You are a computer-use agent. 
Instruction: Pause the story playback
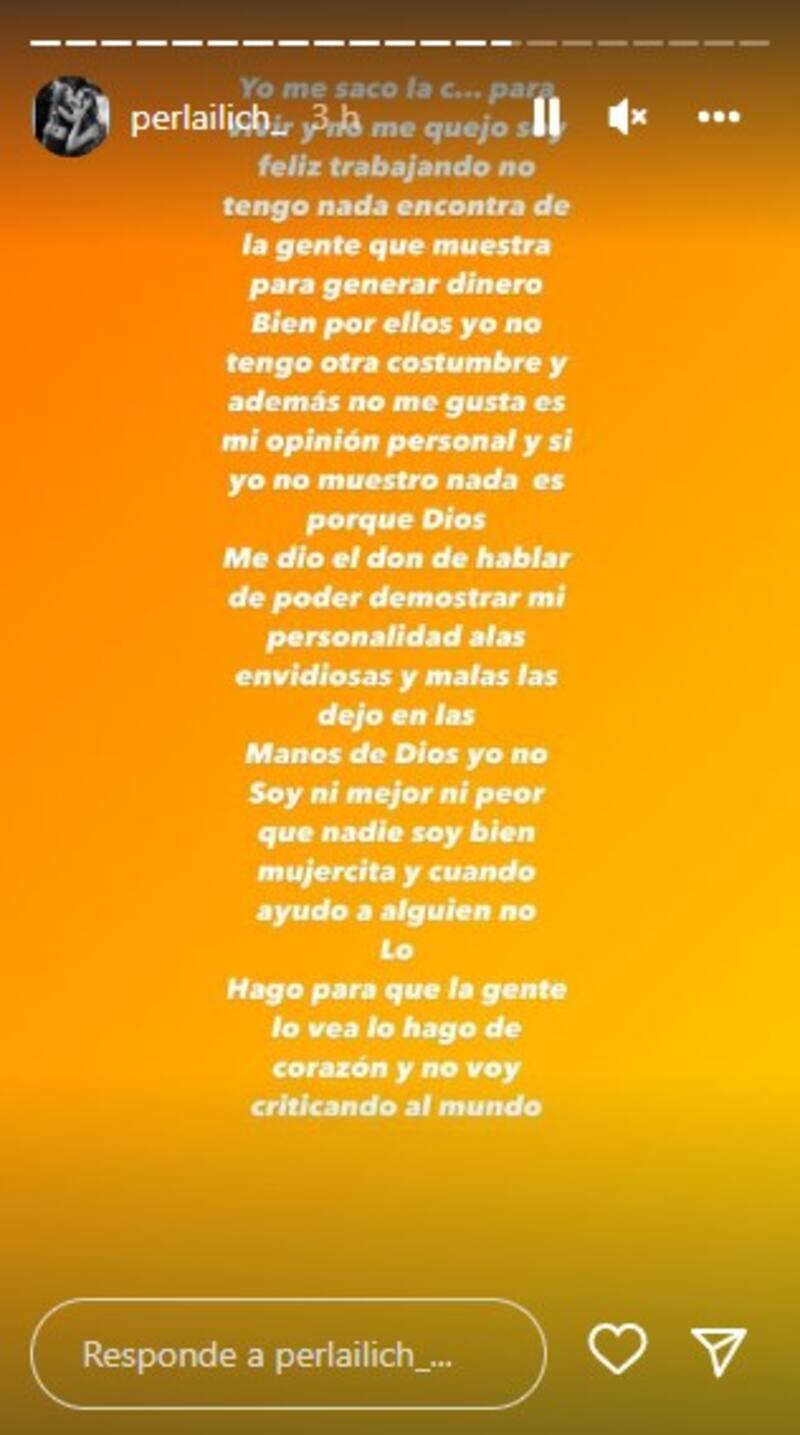point(546,117)
